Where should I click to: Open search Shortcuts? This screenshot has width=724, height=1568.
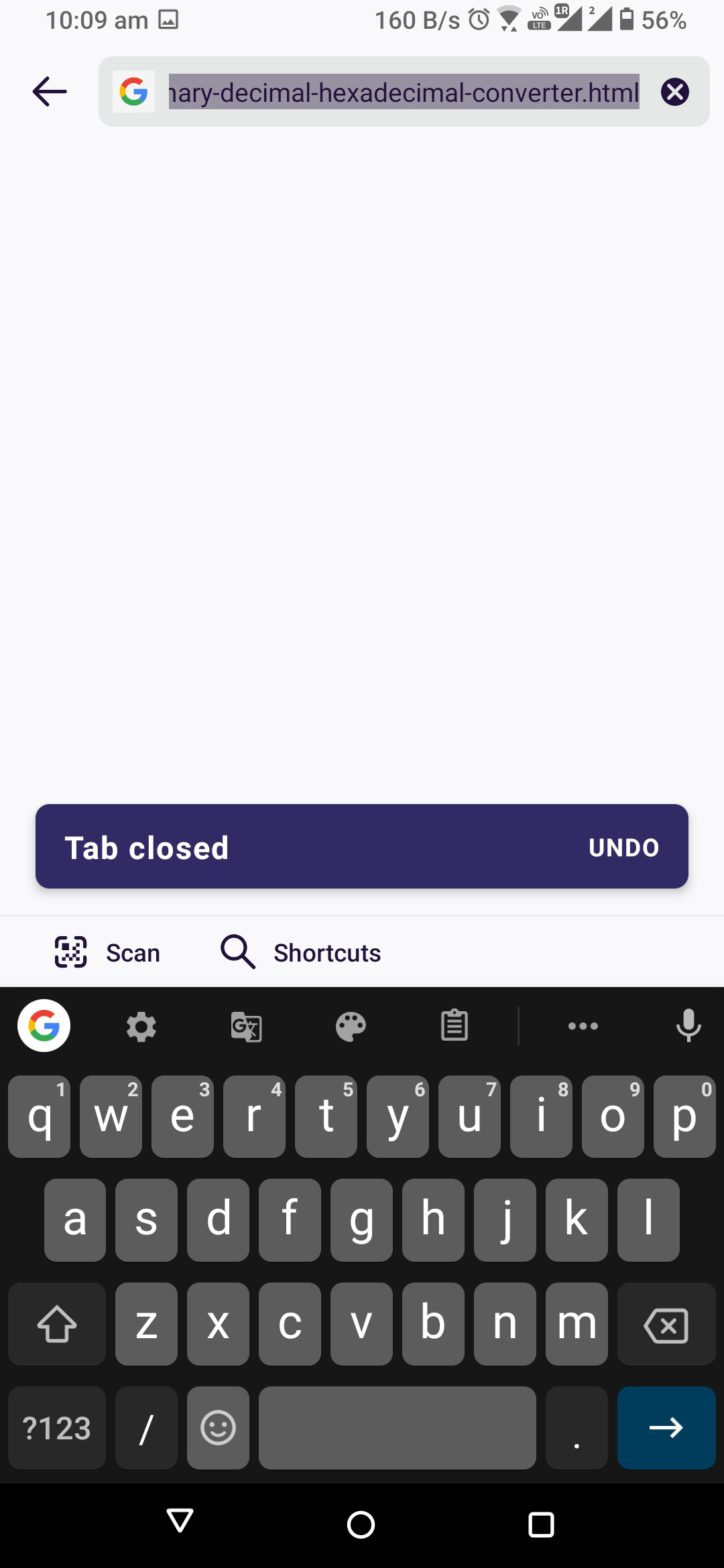[x=301, y=952]
